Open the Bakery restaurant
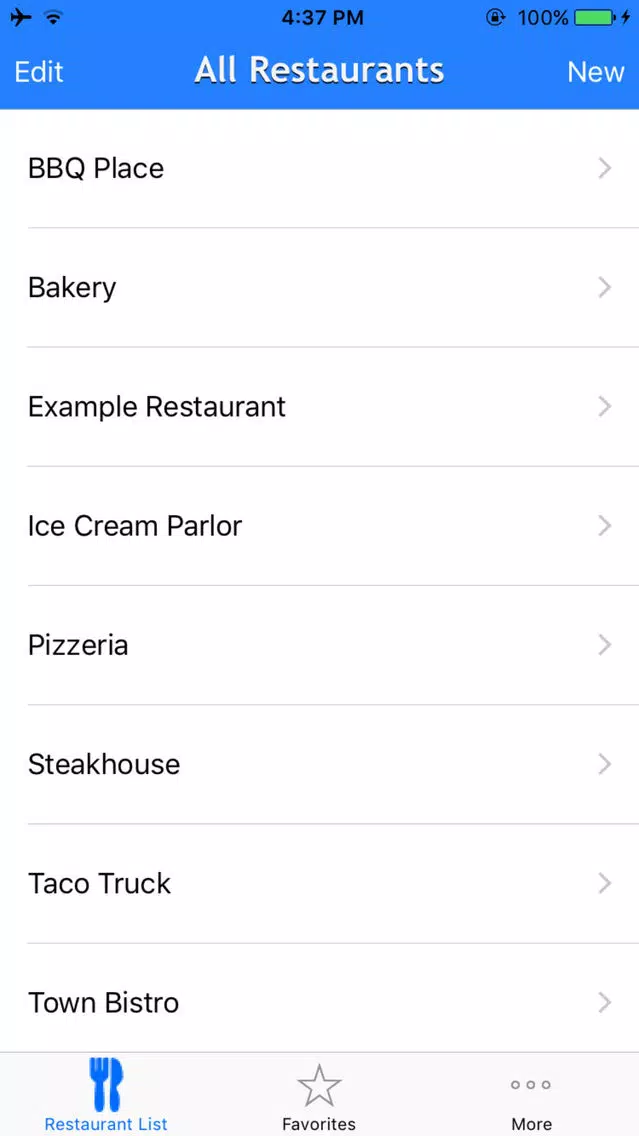639x1136 pixels. click(x=320, y=288)
